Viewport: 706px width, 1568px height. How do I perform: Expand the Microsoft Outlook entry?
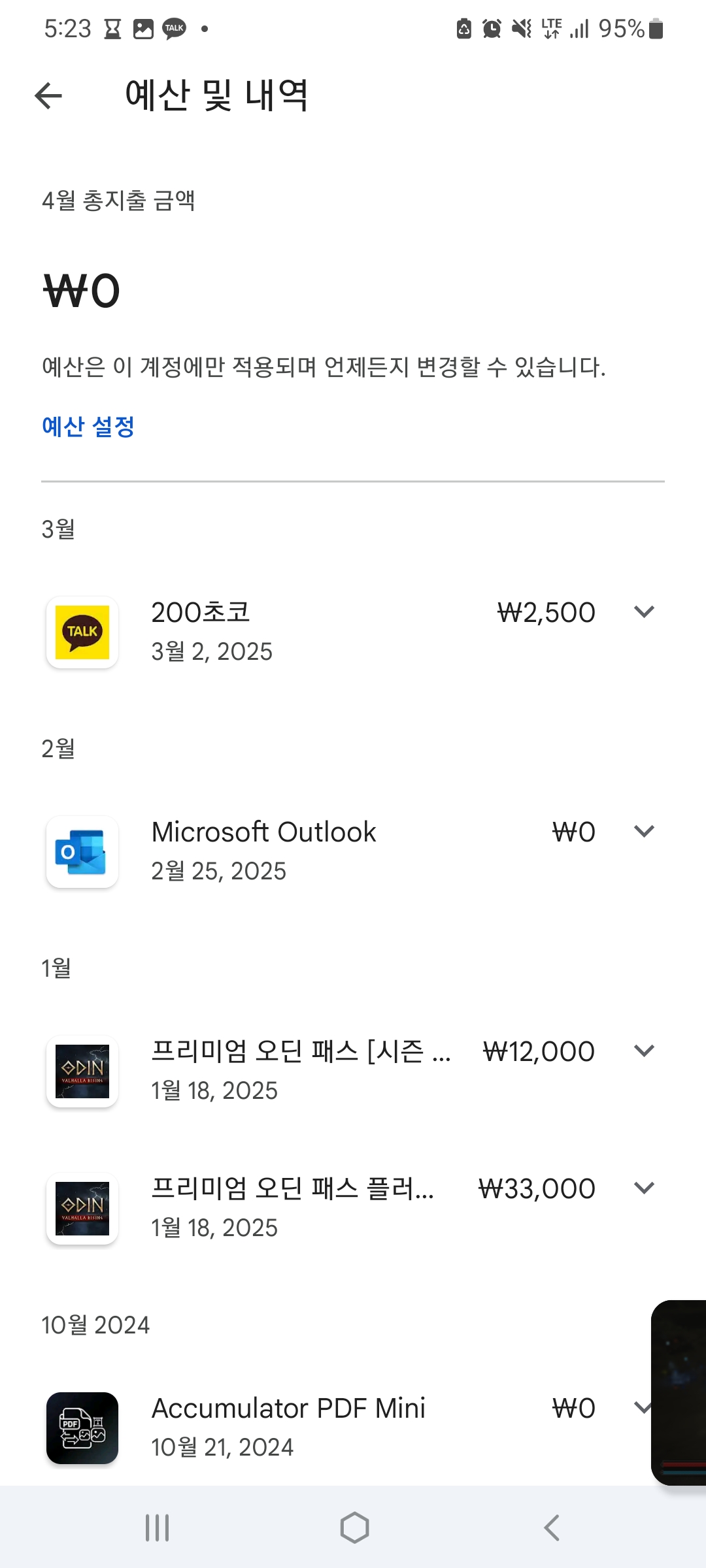click(644, 832)
